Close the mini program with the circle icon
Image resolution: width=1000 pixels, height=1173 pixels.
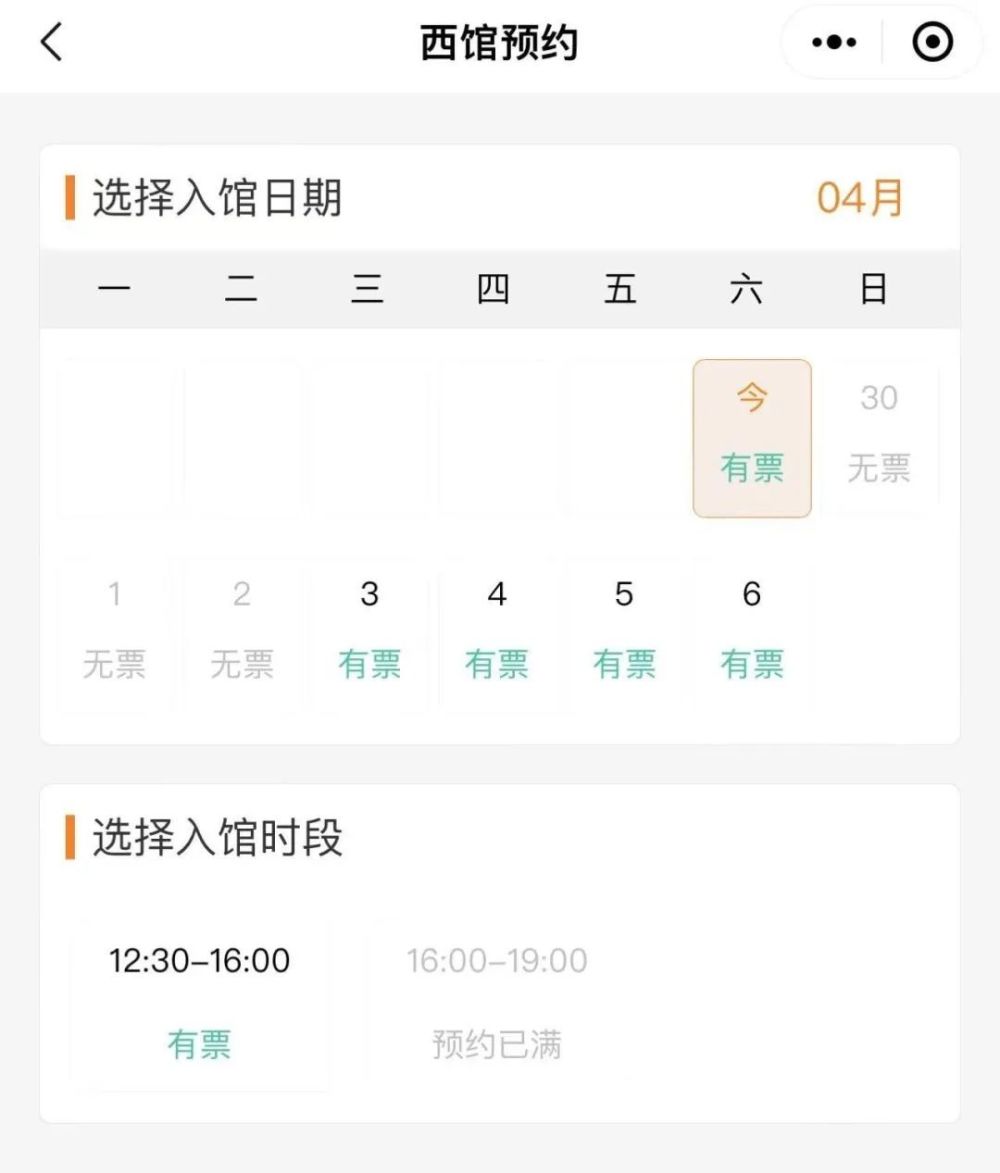pyautogui.click(x=932, y=43)
